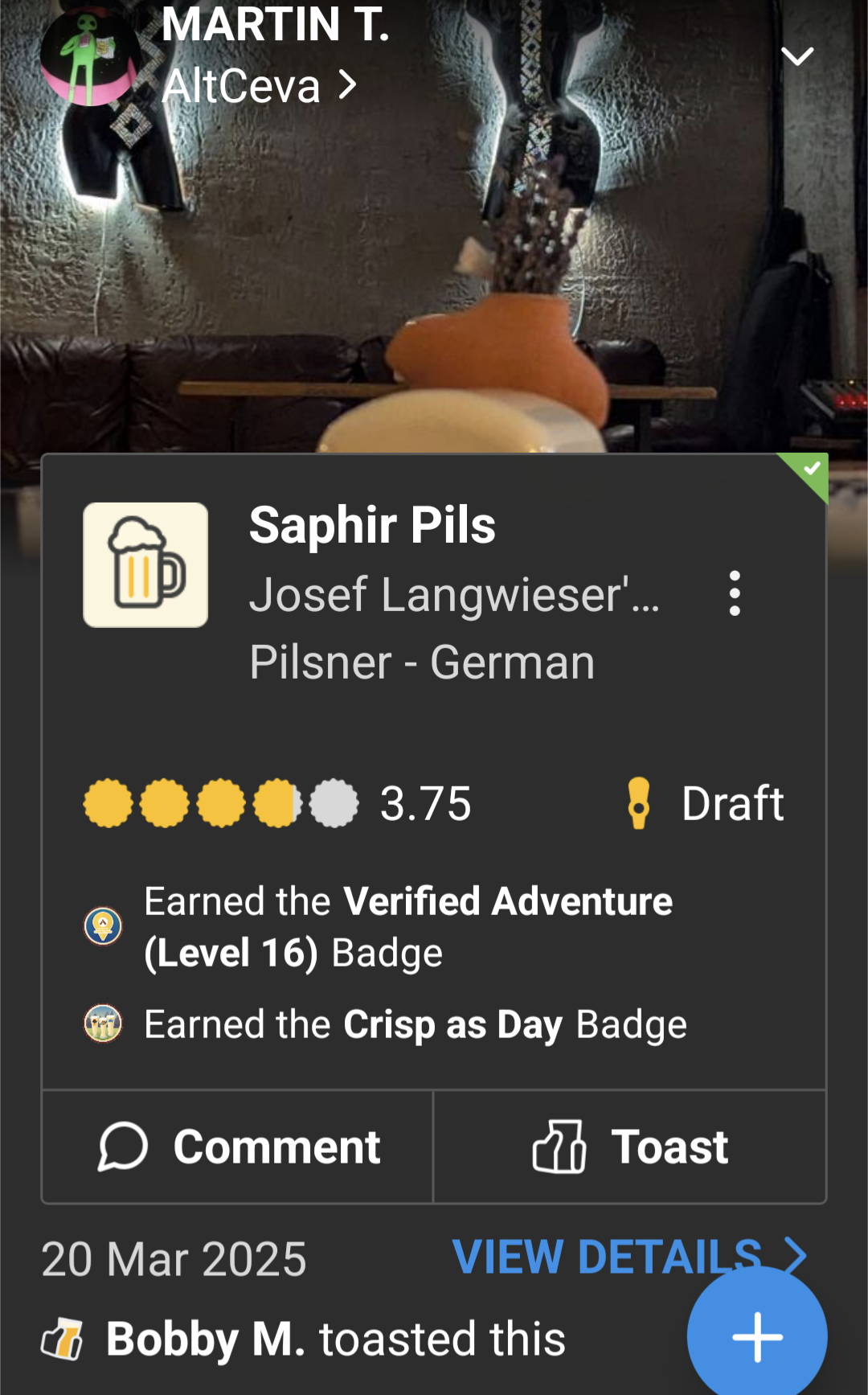Expand the check-in dropdown chevron
The width and height of the screenshot is (868, 1395).
pos(797,56)
